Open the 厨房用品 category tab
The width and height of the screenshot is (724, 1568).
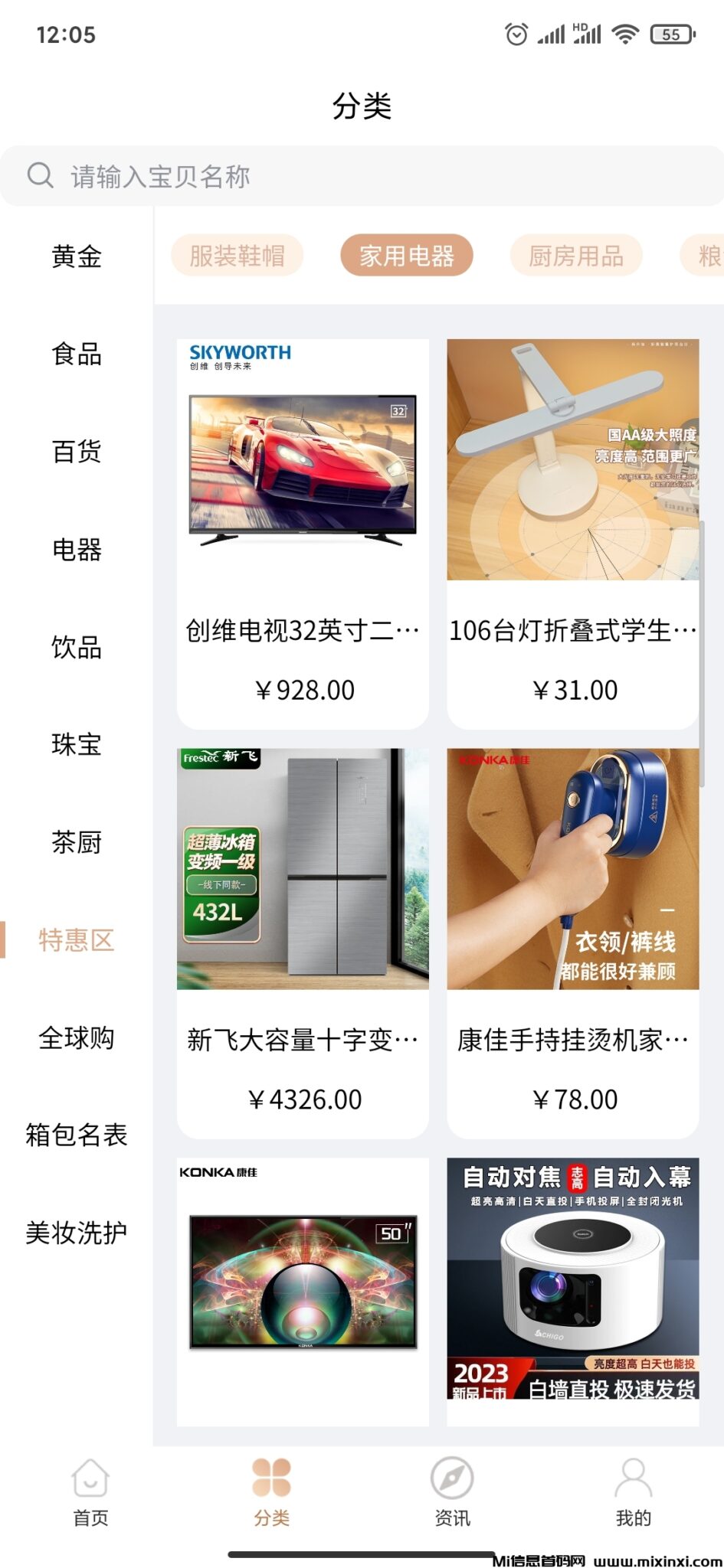coord(575,255)
